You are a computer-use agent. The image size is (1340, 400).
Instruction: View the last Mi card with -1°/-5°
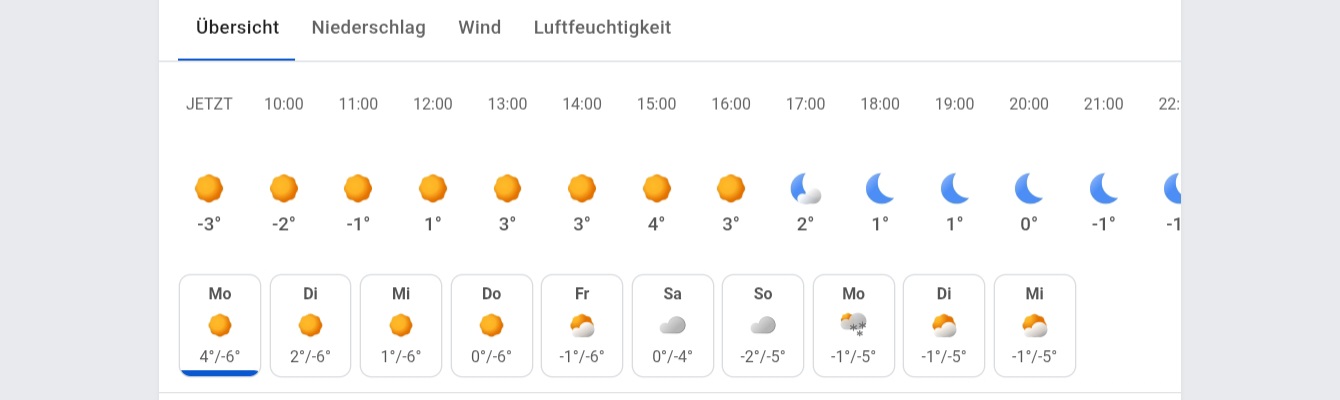[x=1034, y=325]
